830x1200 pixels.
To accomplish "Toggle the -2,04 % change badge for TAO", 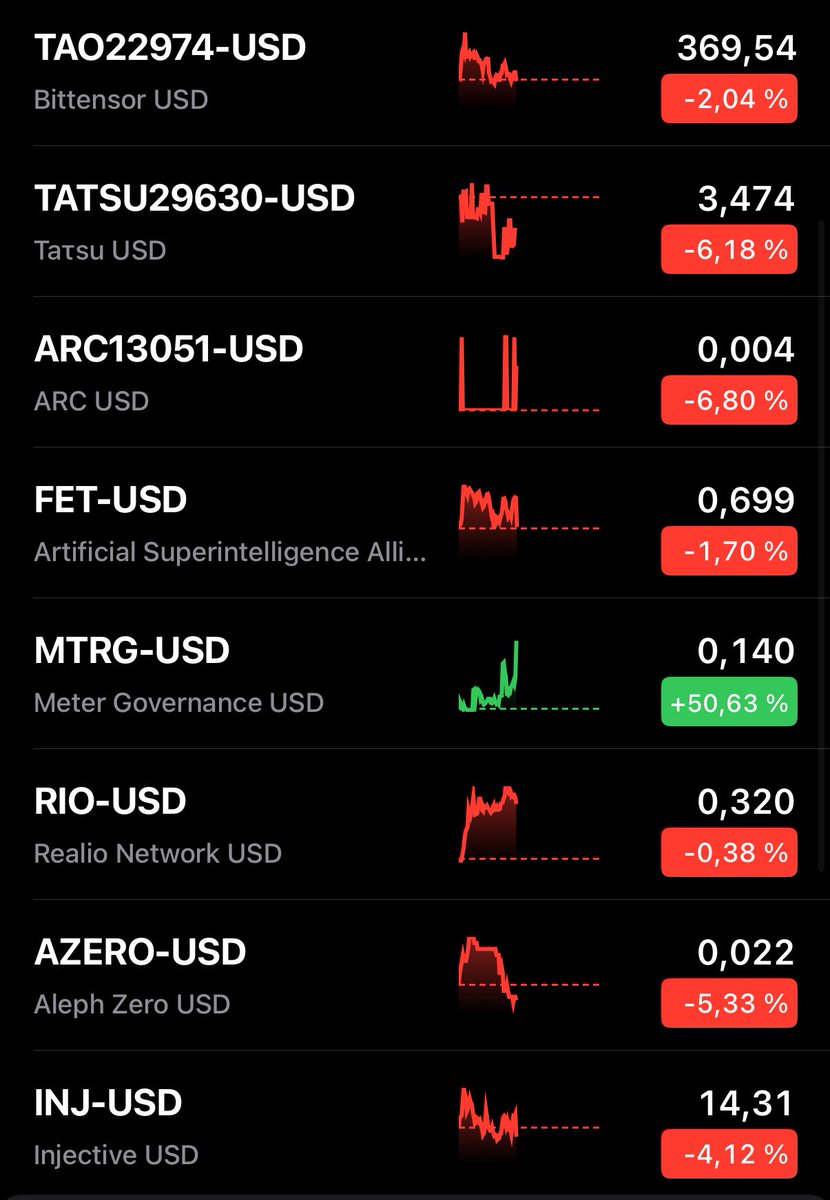I will [x=729, y=99].
